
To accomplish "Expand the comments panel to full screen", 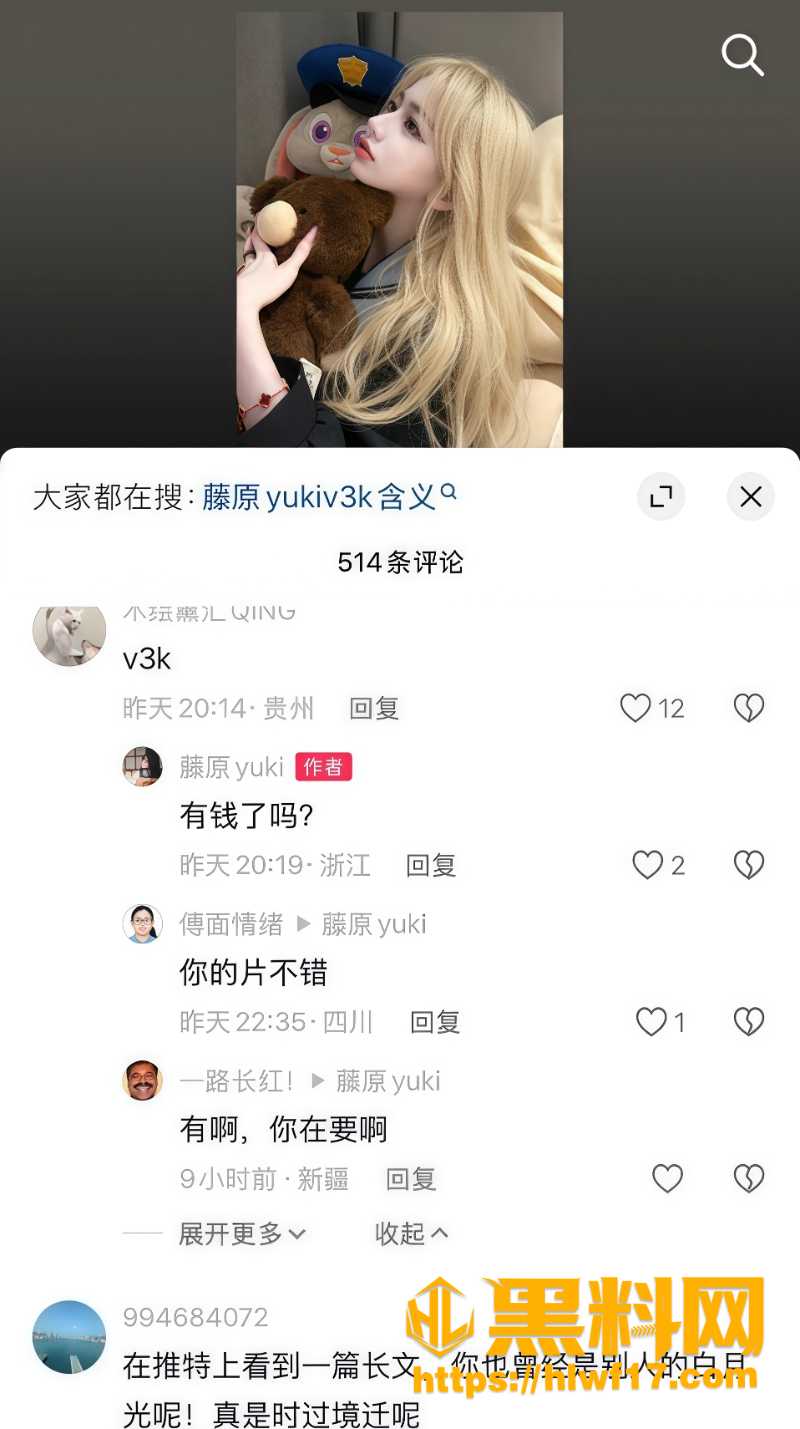I will click(x=661, y=496).
